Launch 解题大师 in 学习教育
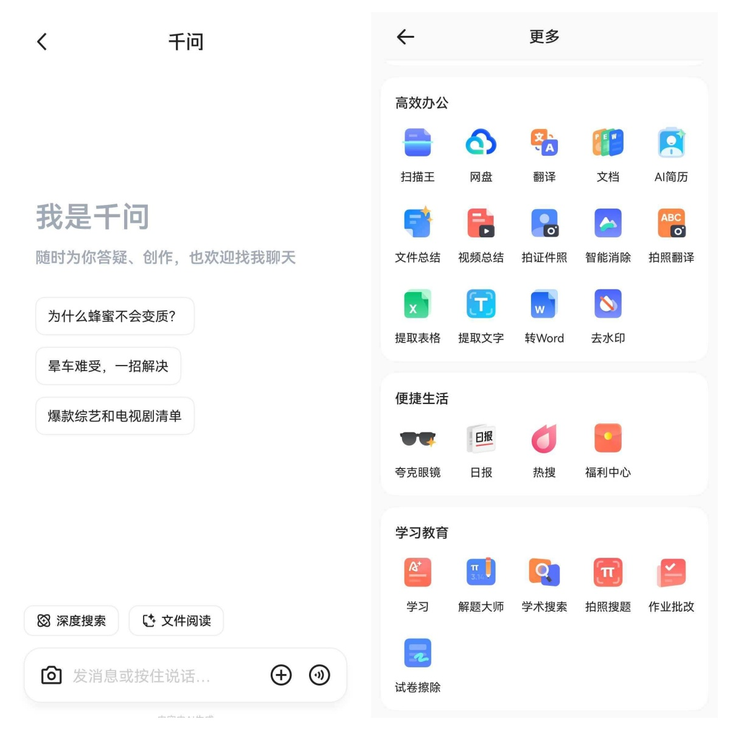 pos(481,584)
